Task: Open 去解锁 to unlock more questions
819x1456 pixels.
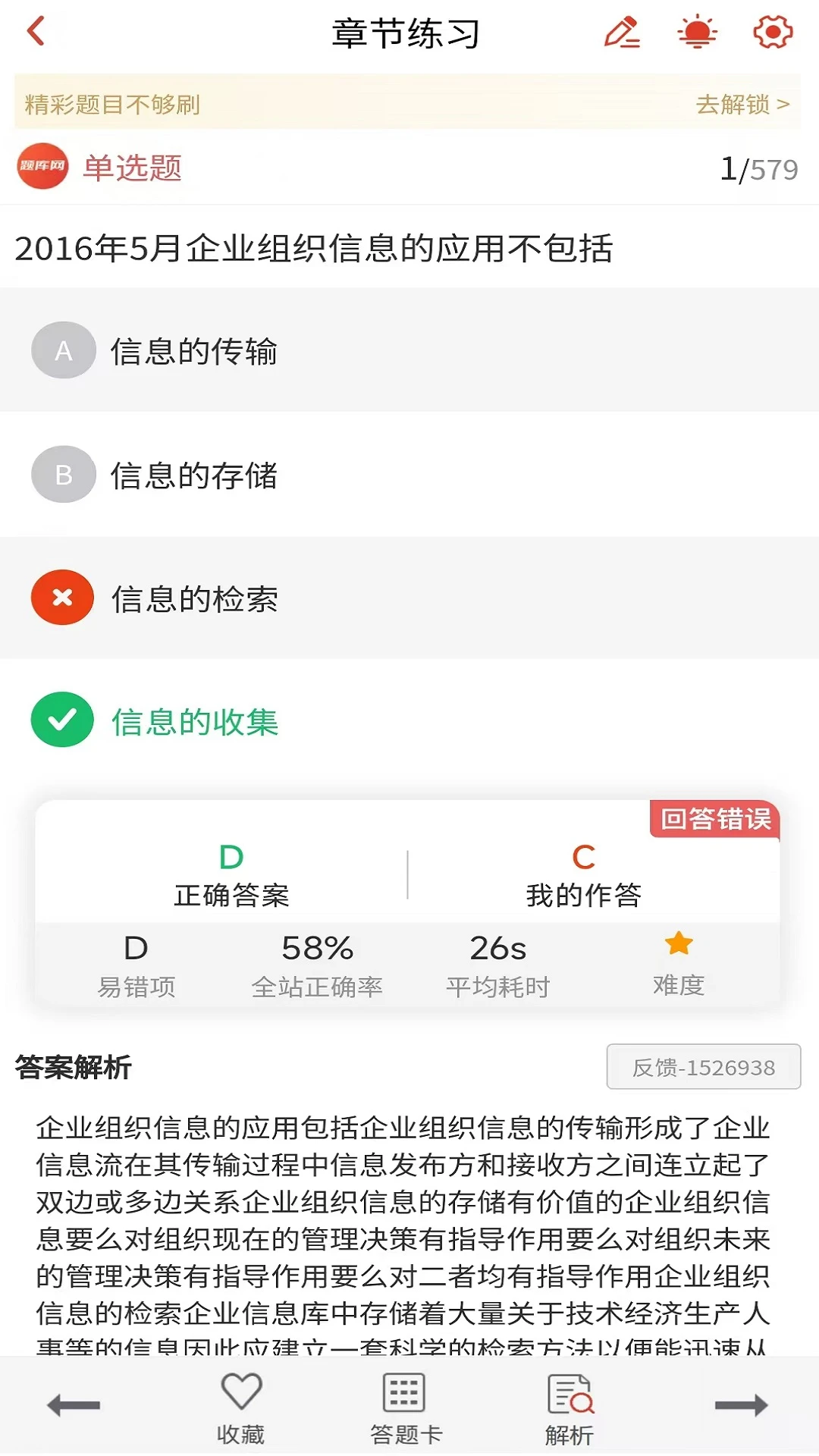Action: point(739,104)
